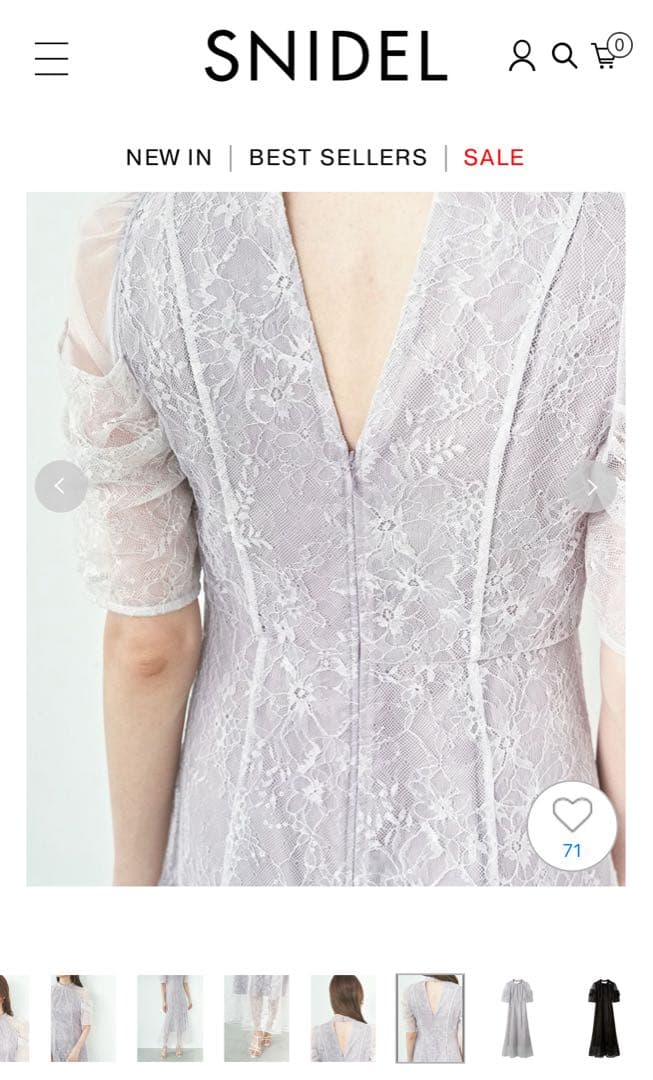Open the account profile icon

(521, 56)
